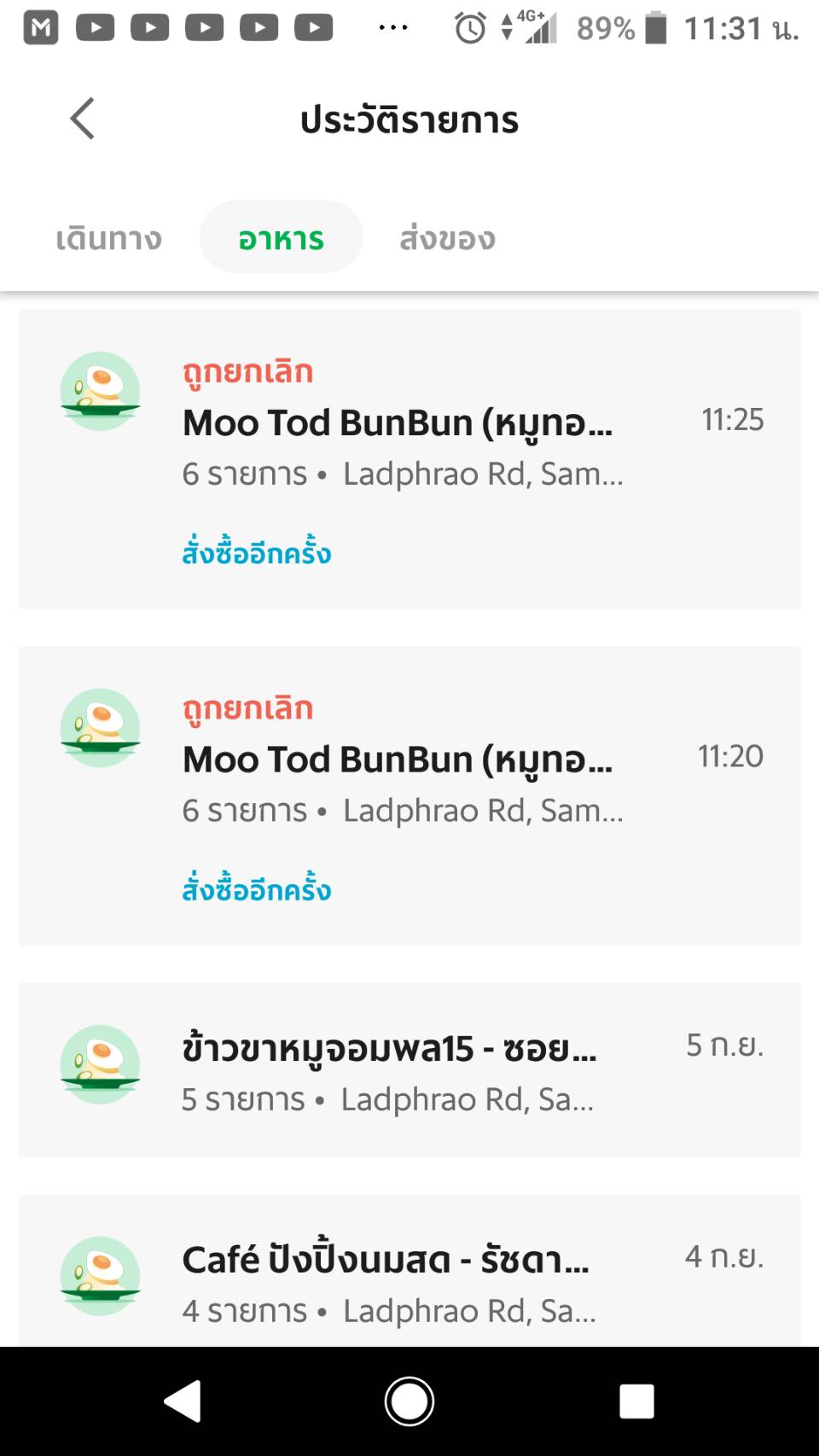Tap สั่งซื้ออีกครั้ง on the 11:25 order
The height and width of the screenshot is (1456, 819).
click(256, 553)
